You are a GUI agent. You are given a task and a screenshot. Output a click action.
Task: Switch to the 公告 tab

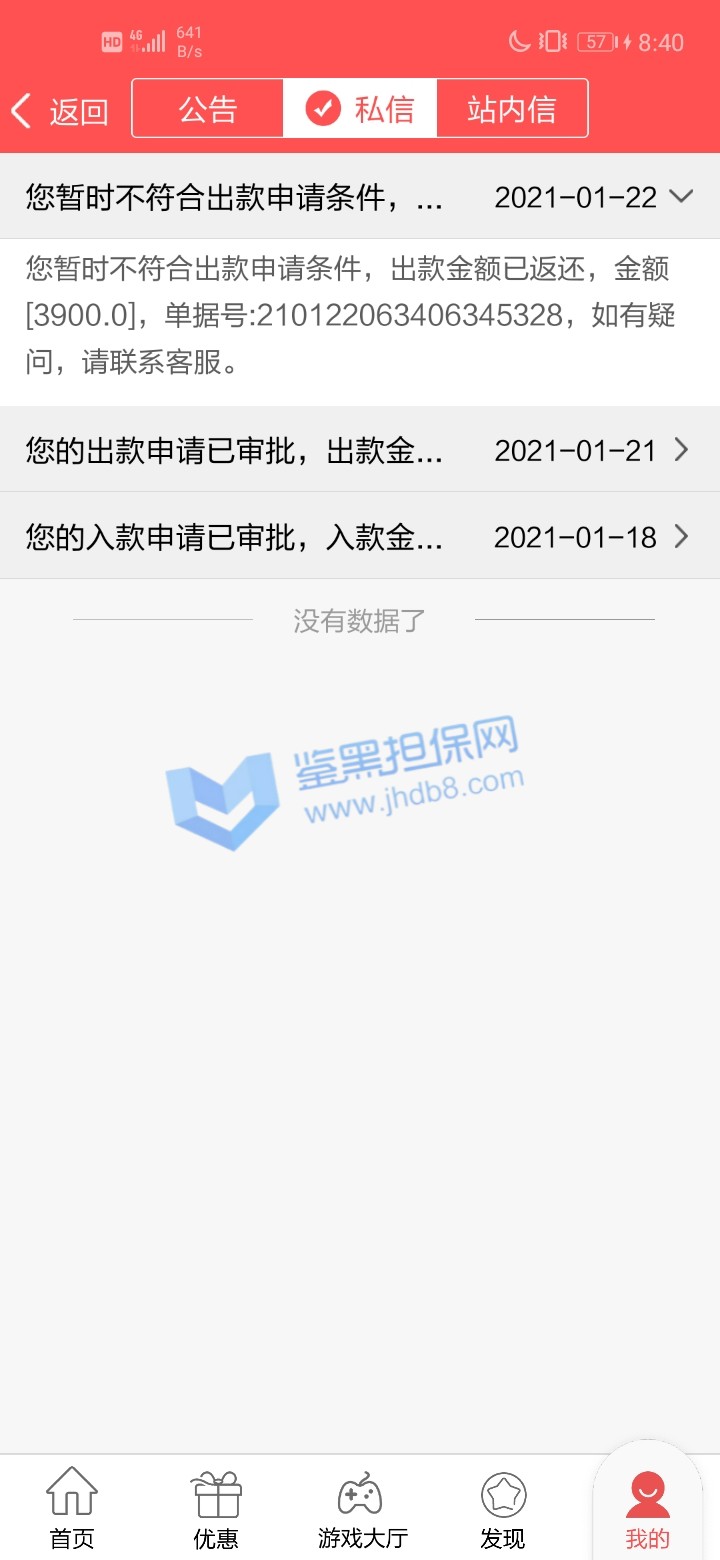208,109
